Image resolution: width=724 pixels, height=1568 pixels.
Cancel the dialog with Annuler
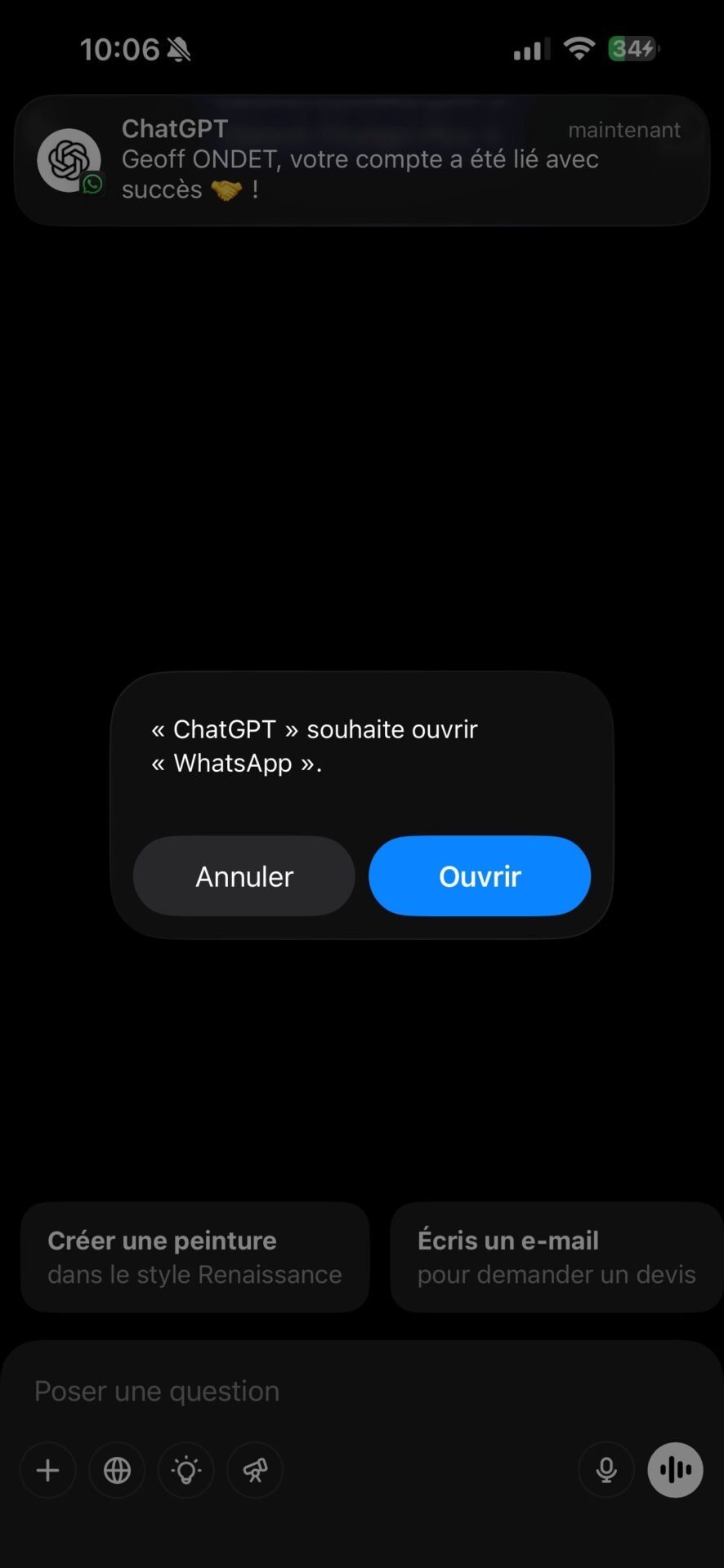244,875
